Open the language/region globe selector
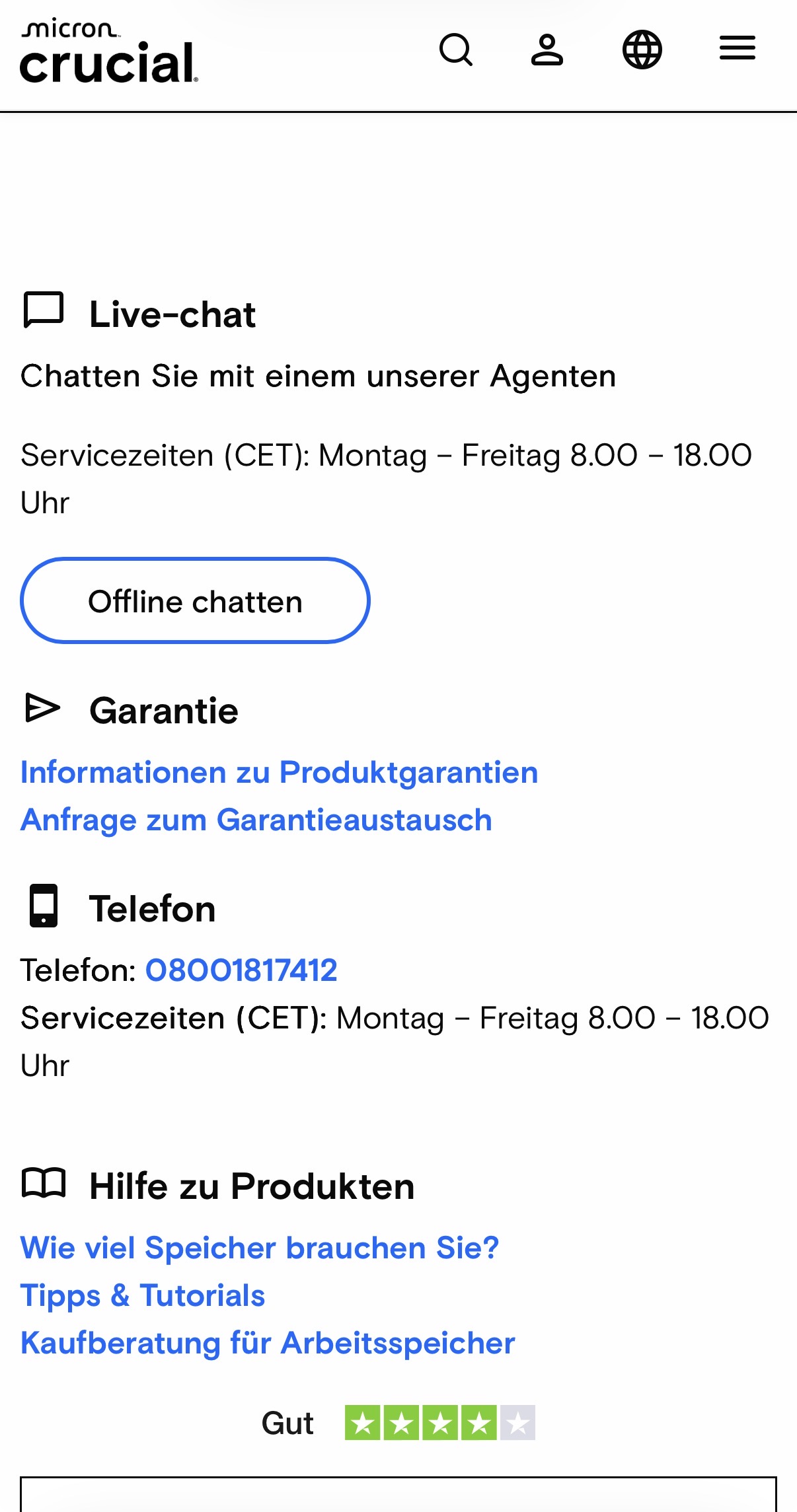The width and height of the screenshot is (797, 1512). pyautogui.click(x=642, y=50)
